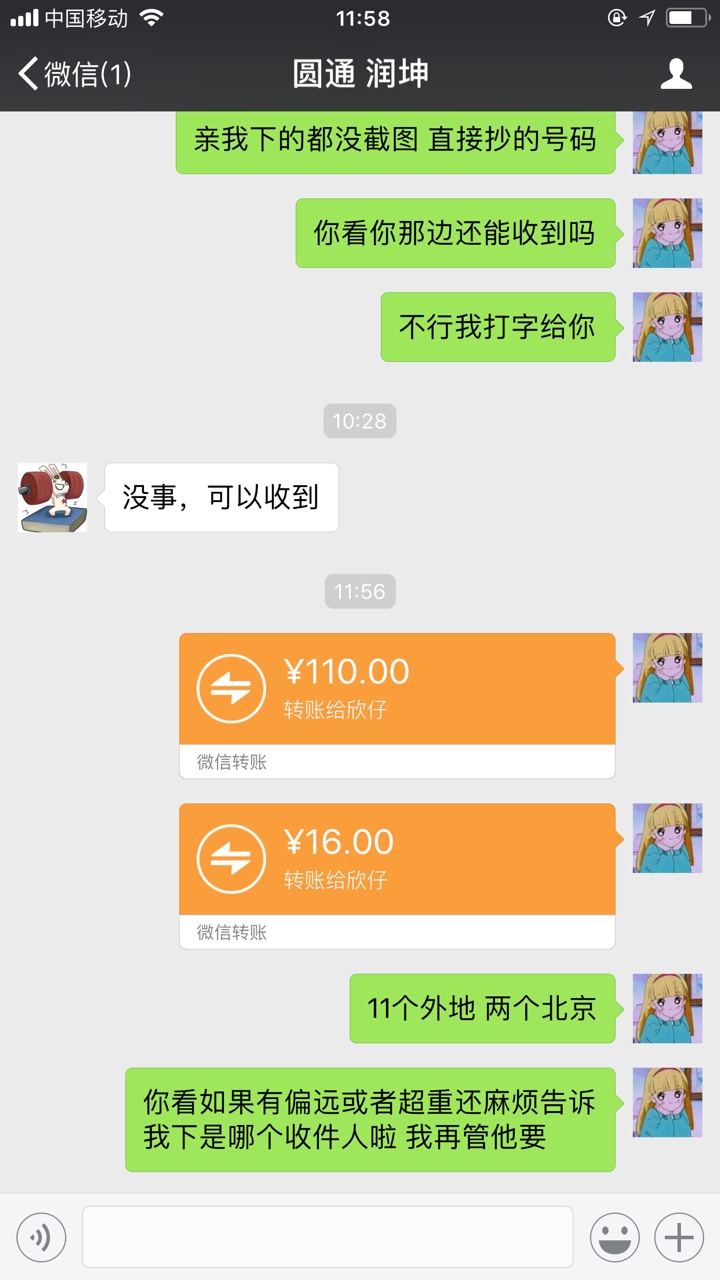720x1280 pixels.
Task: Open the plus attachments menu
Action: coord(679,1238)
